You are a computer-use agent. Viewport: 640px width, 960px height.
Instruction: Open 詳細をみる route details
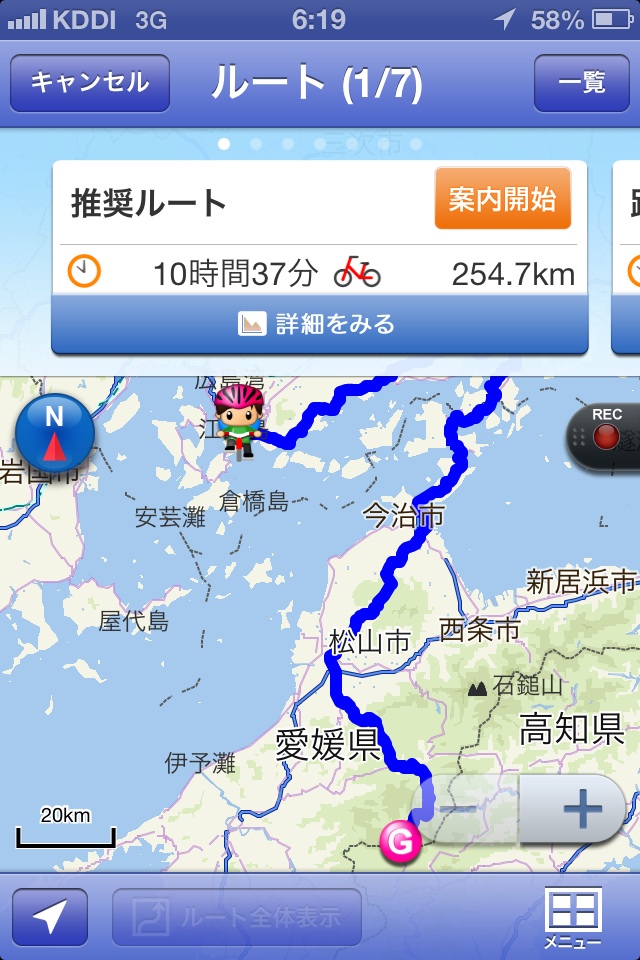[x=319, y=324]
